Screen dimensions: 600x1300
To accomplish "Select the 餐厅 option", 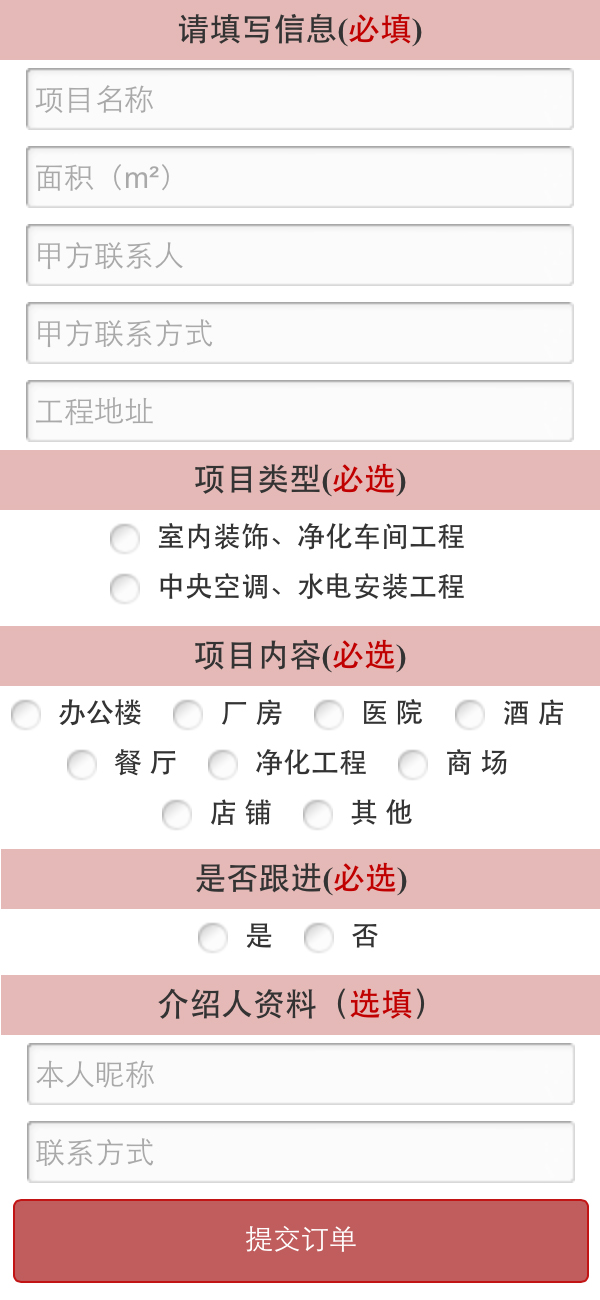I will (x=82, y=765).
